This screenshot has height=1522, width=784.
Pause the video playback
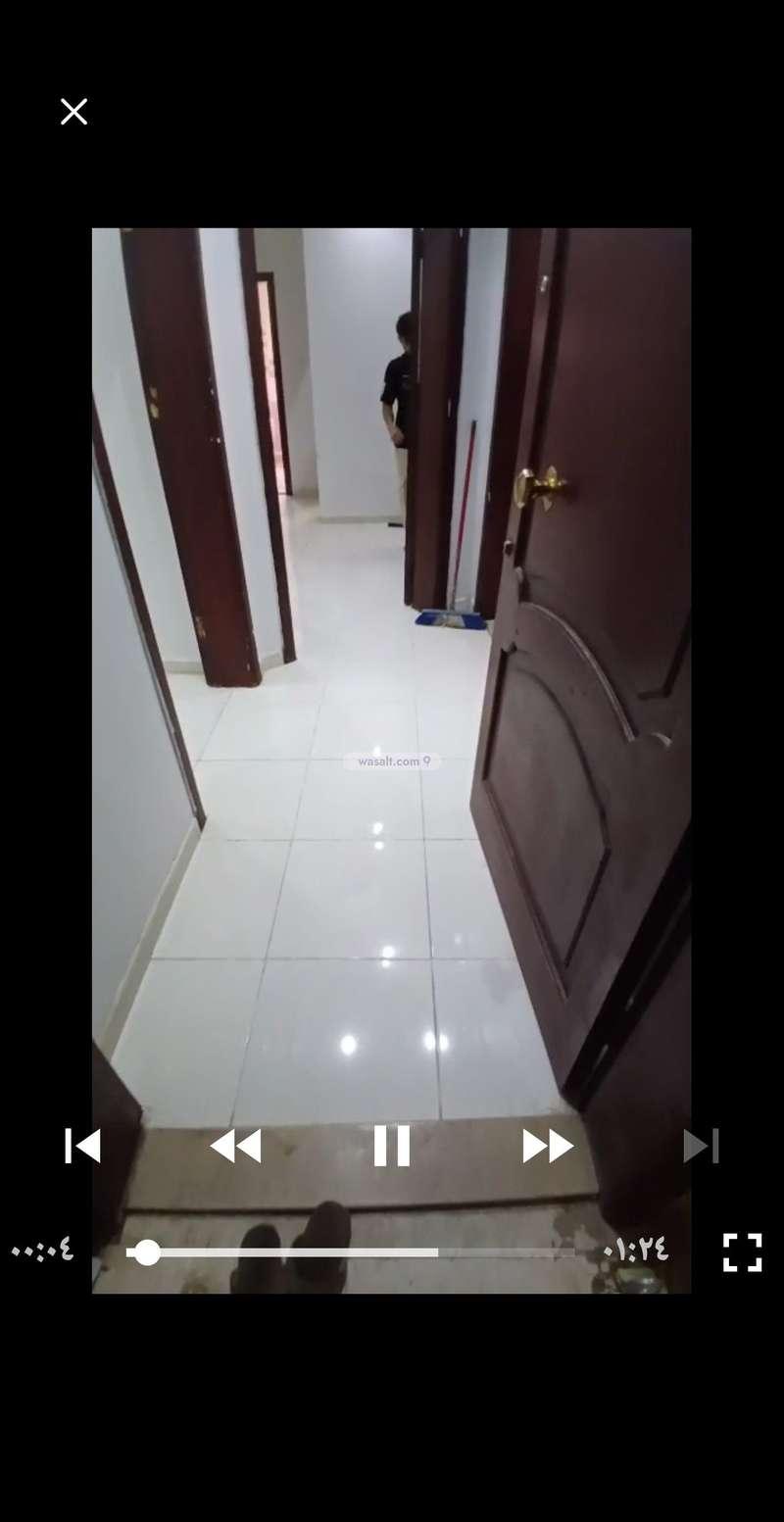pyautogui.click(x=391, y=1146)
